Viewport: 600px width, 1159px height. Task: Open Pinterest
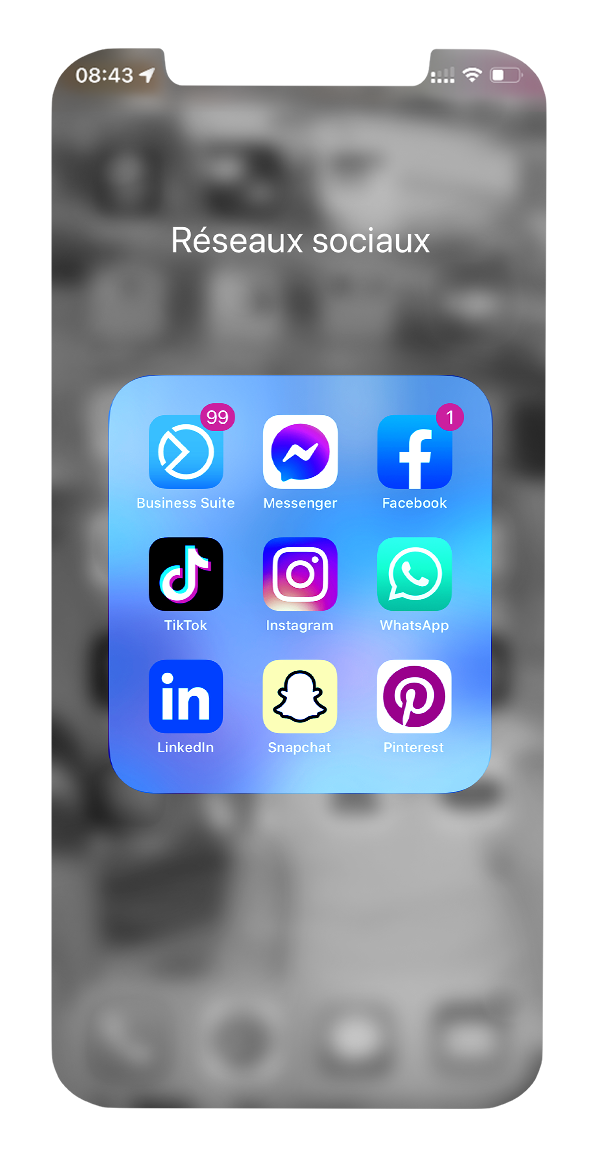tap(414, 696)
